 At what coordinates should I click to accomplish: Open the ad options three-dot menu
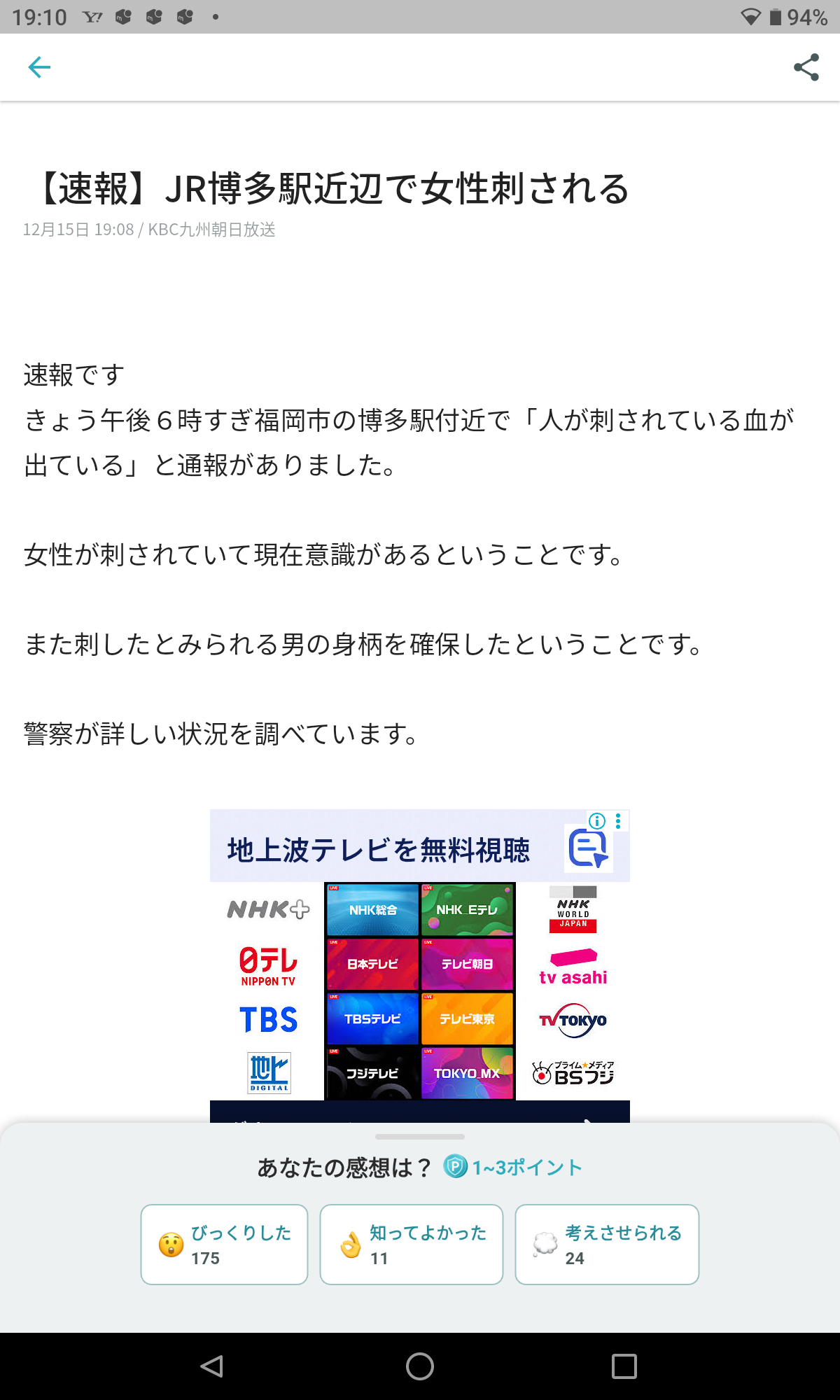coord(618,821)
